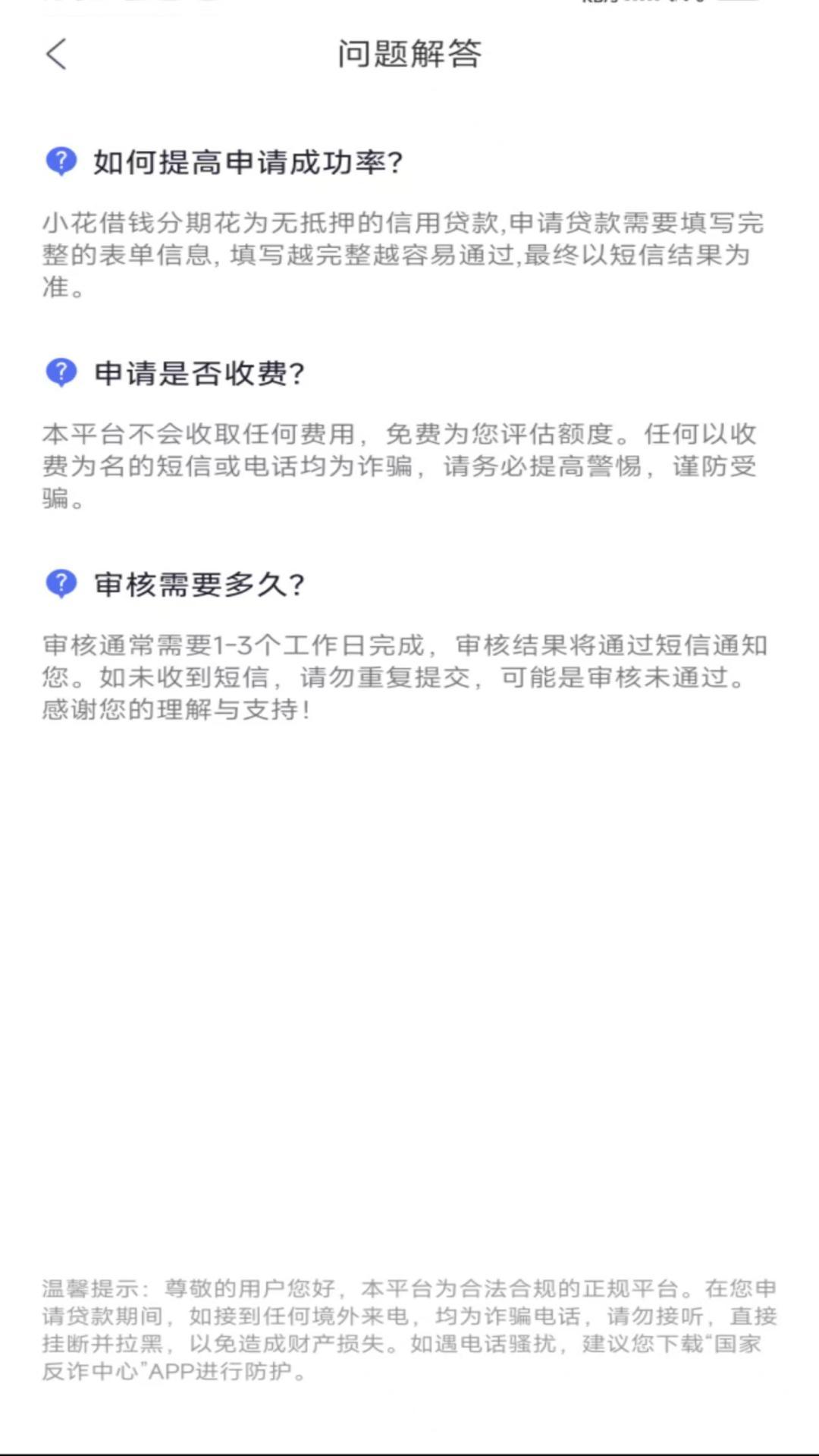819x1456 pixels.
Task: Go back from the 问题解答 page
Action: click(57, 54)
